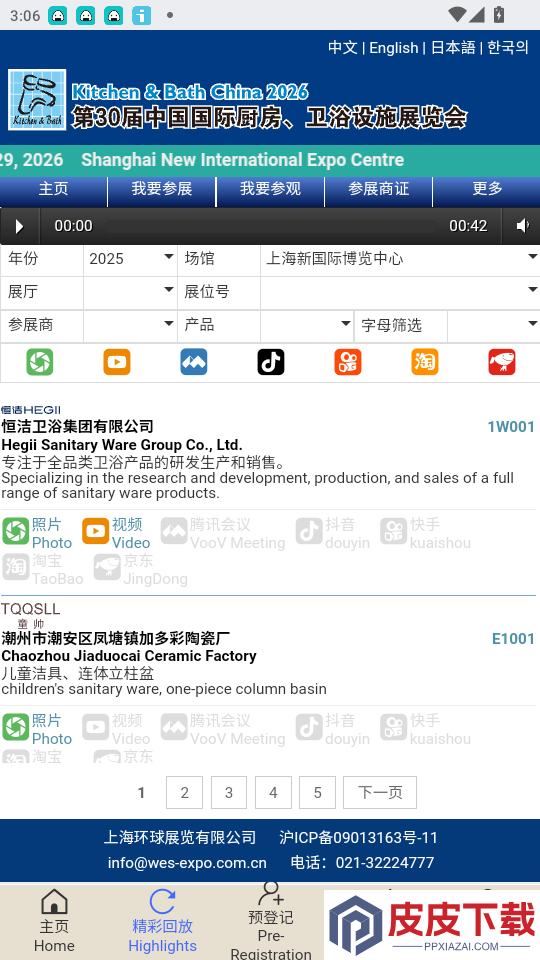Expand the 展位号 booth number dropdown
The image size is (540, 960).
click(x=400, y=292)
